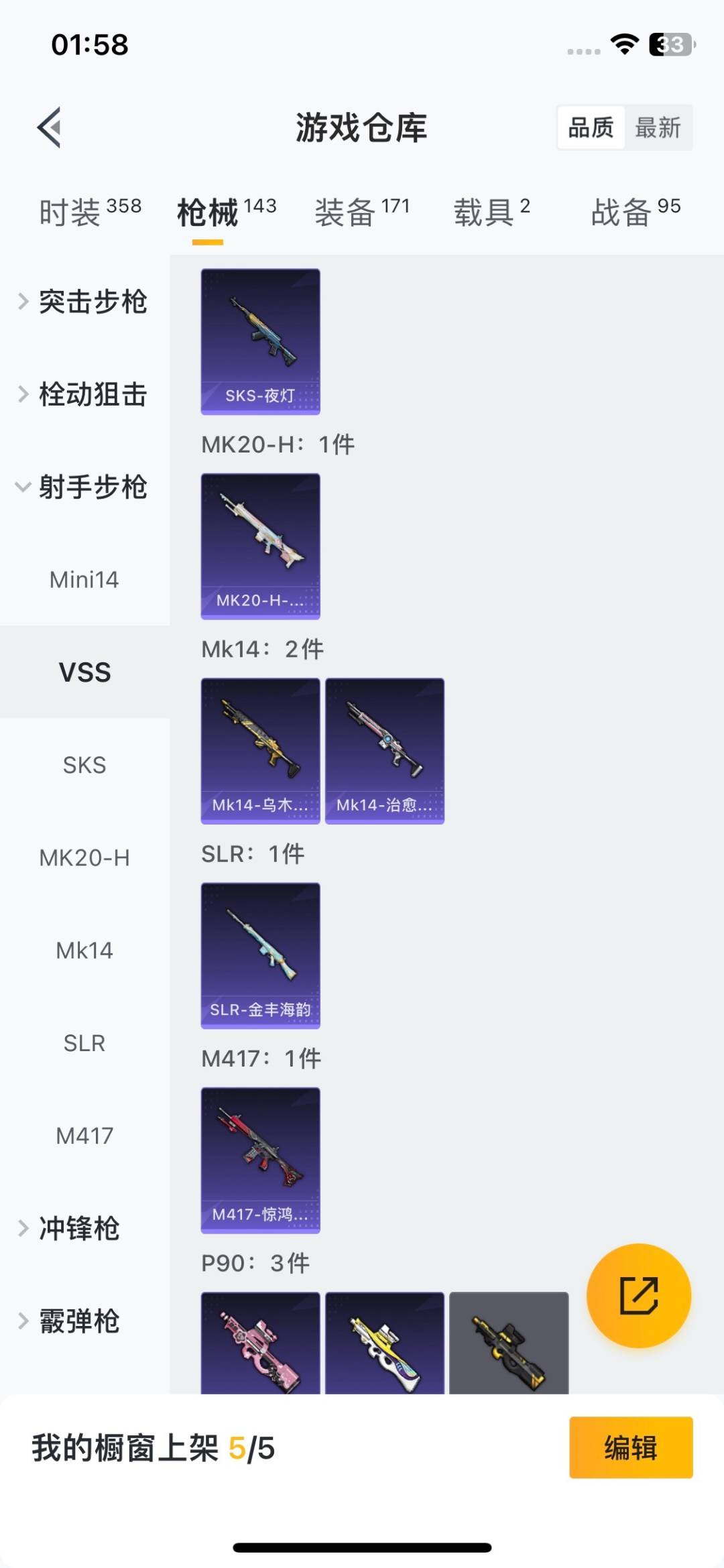This screenshot has width=724, height=1568.
Task: Tap the back arrow at top left
Action: click(x=50, y=128)
